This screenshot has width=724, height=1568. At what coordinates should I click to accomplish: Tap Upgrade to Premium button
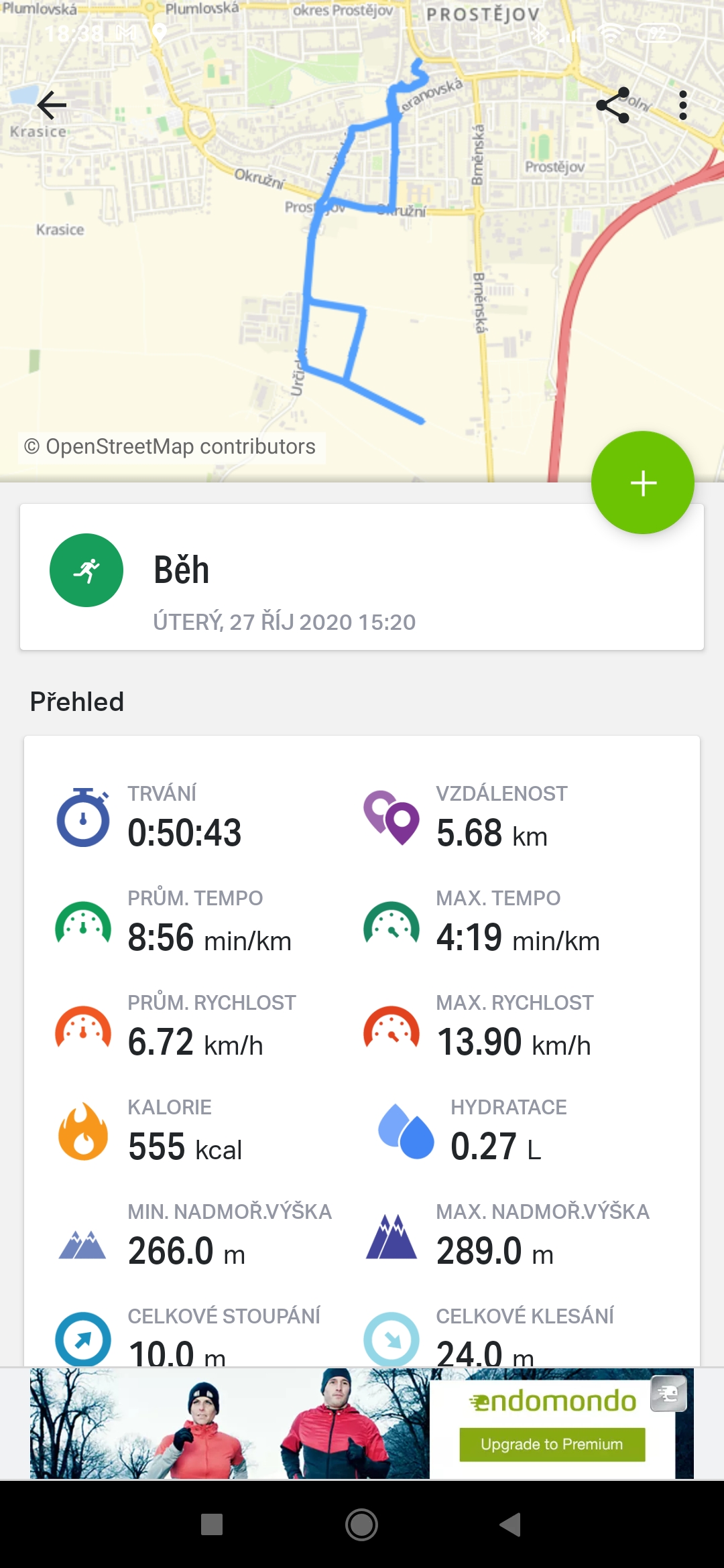552,1444
